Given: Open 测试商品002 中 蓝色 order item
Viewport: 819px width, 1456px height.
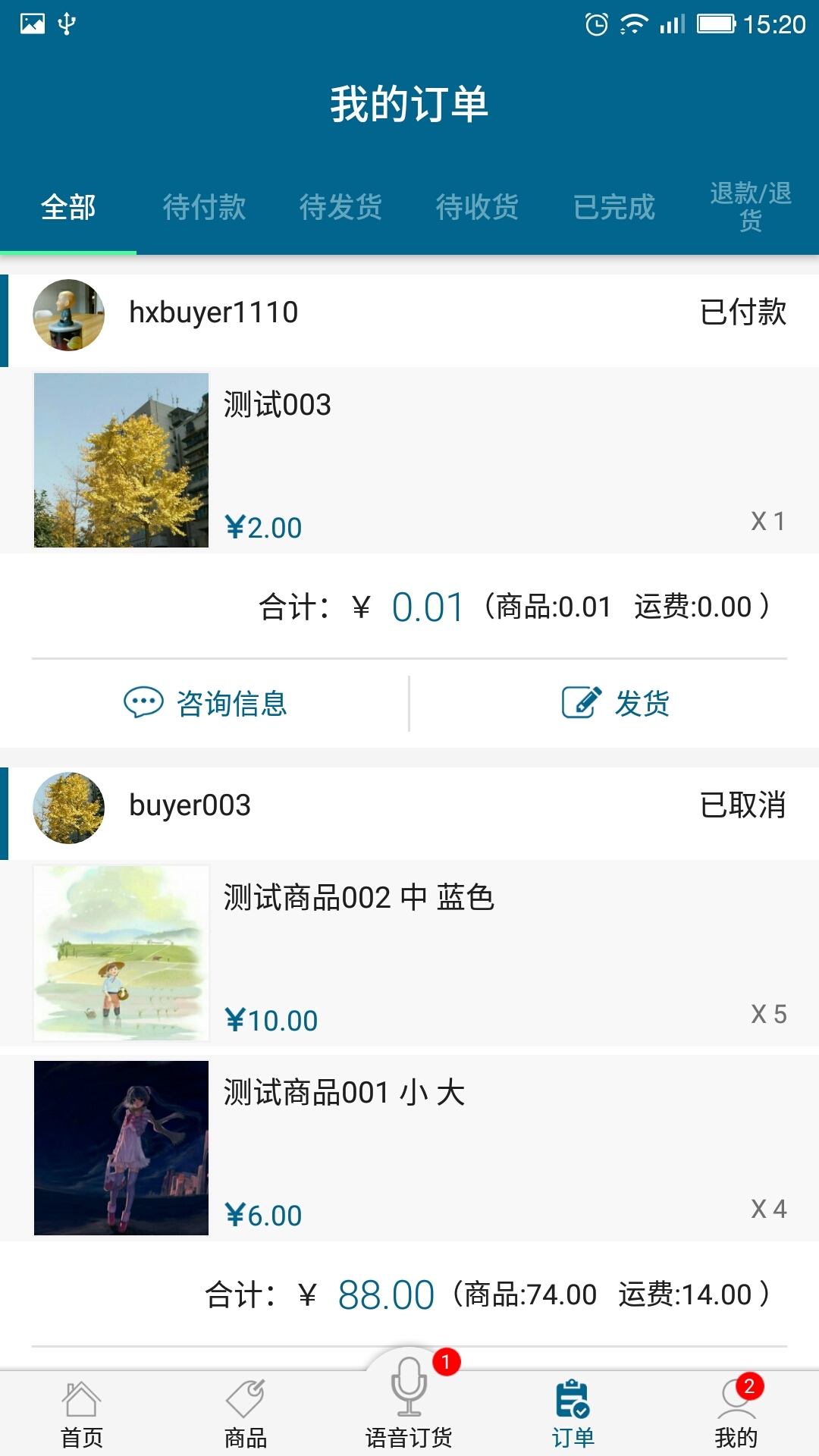Looking at the screenshot, I should point(409,953).
